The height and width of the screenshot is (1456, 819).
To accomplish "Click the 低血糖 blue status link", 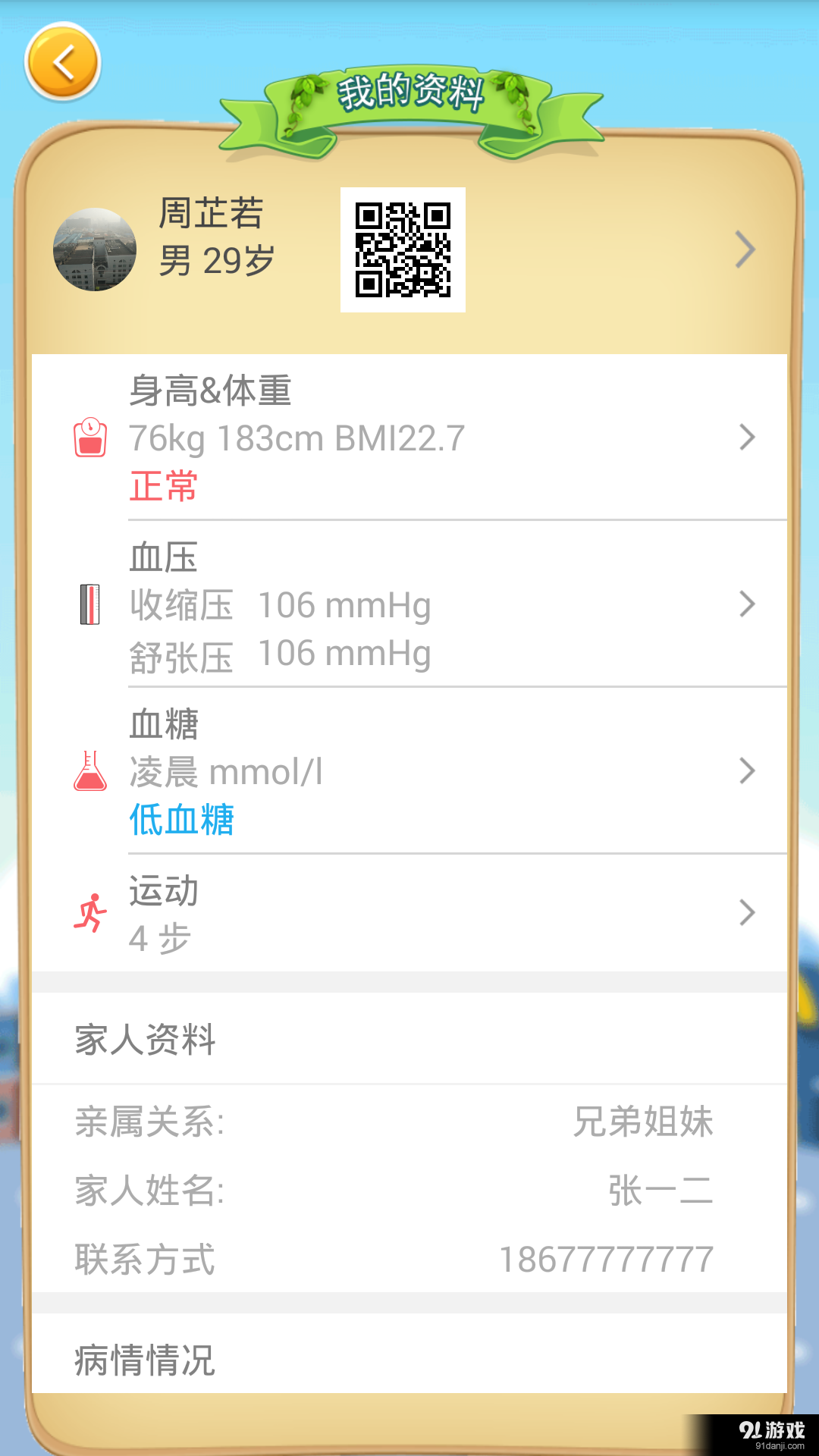I will (x=181, y=820).
